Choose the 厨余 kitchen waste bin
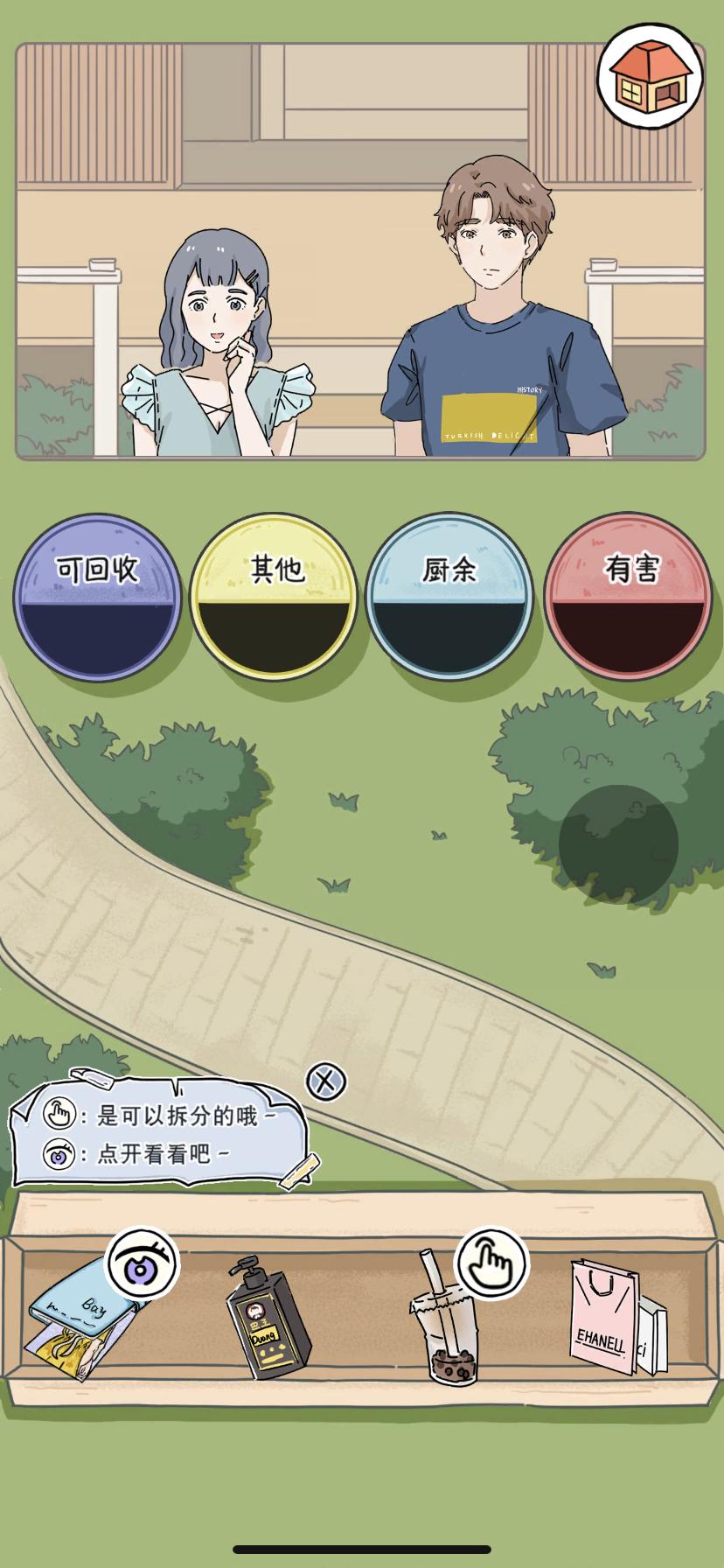This screenshot has width=724, height=1568. [x=449, y=597]
